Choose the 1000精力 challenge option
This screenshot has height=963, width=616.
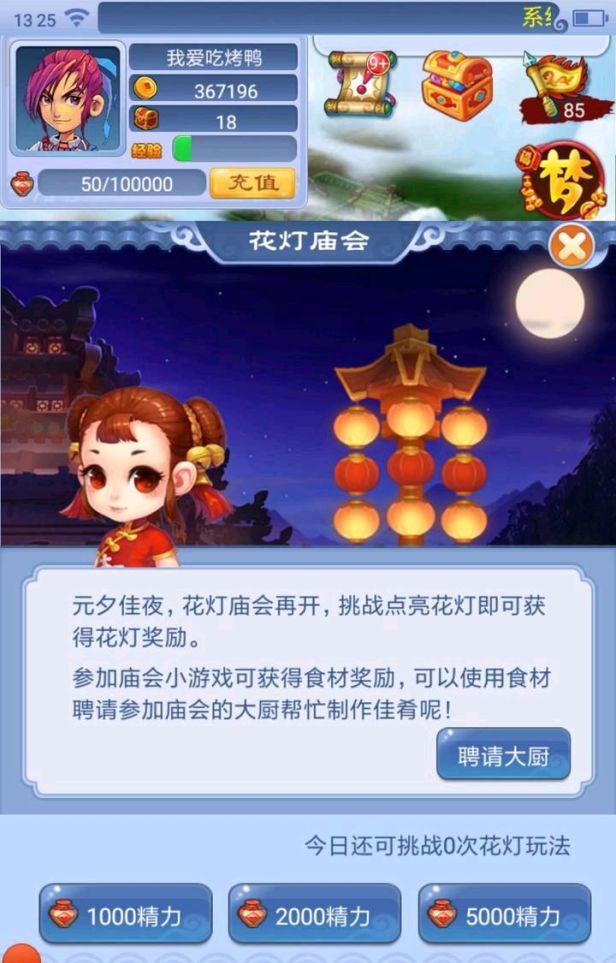pyautogui.click(x=126, y=914)
